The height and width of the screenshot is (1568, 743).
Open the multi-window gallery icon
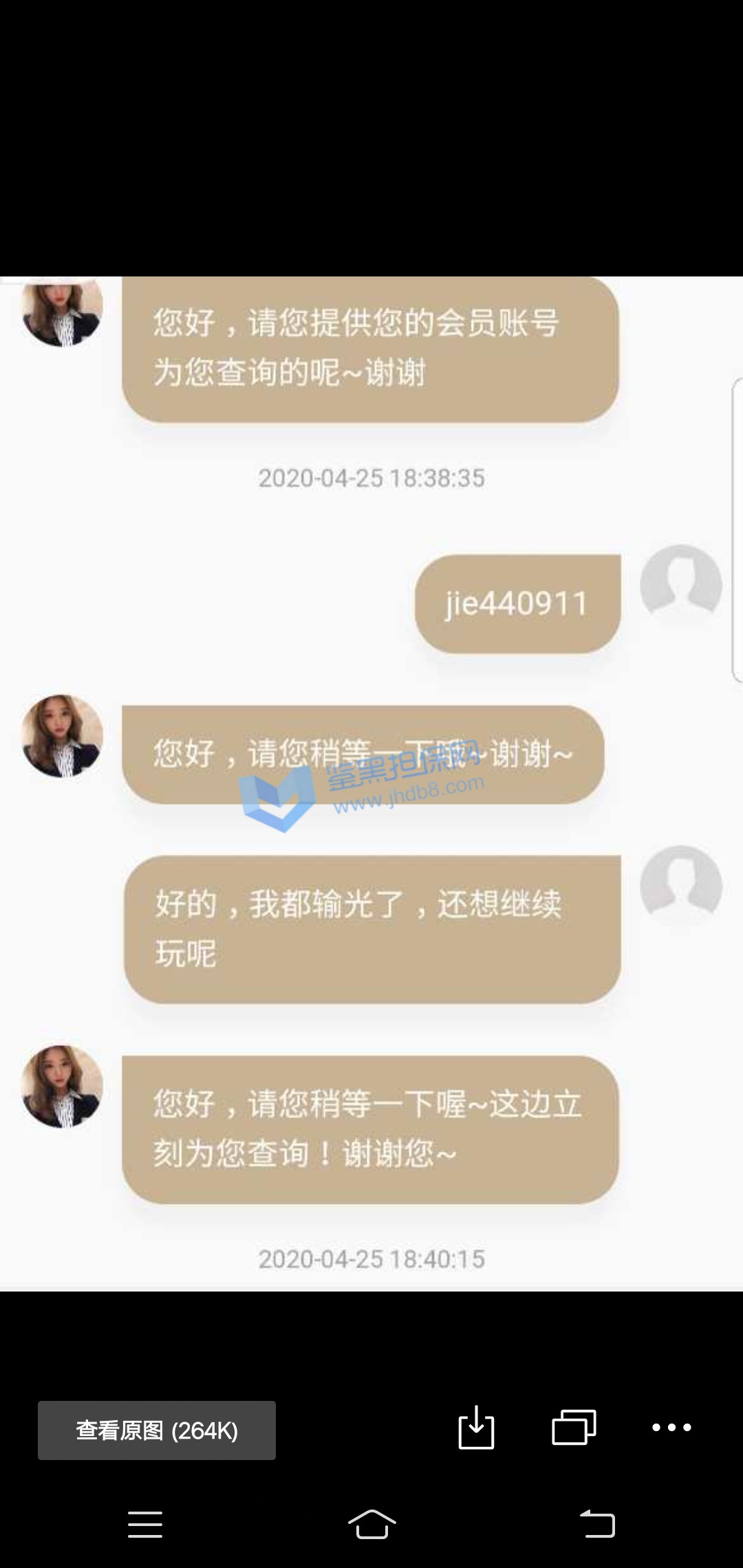[x=574, y=1428]
